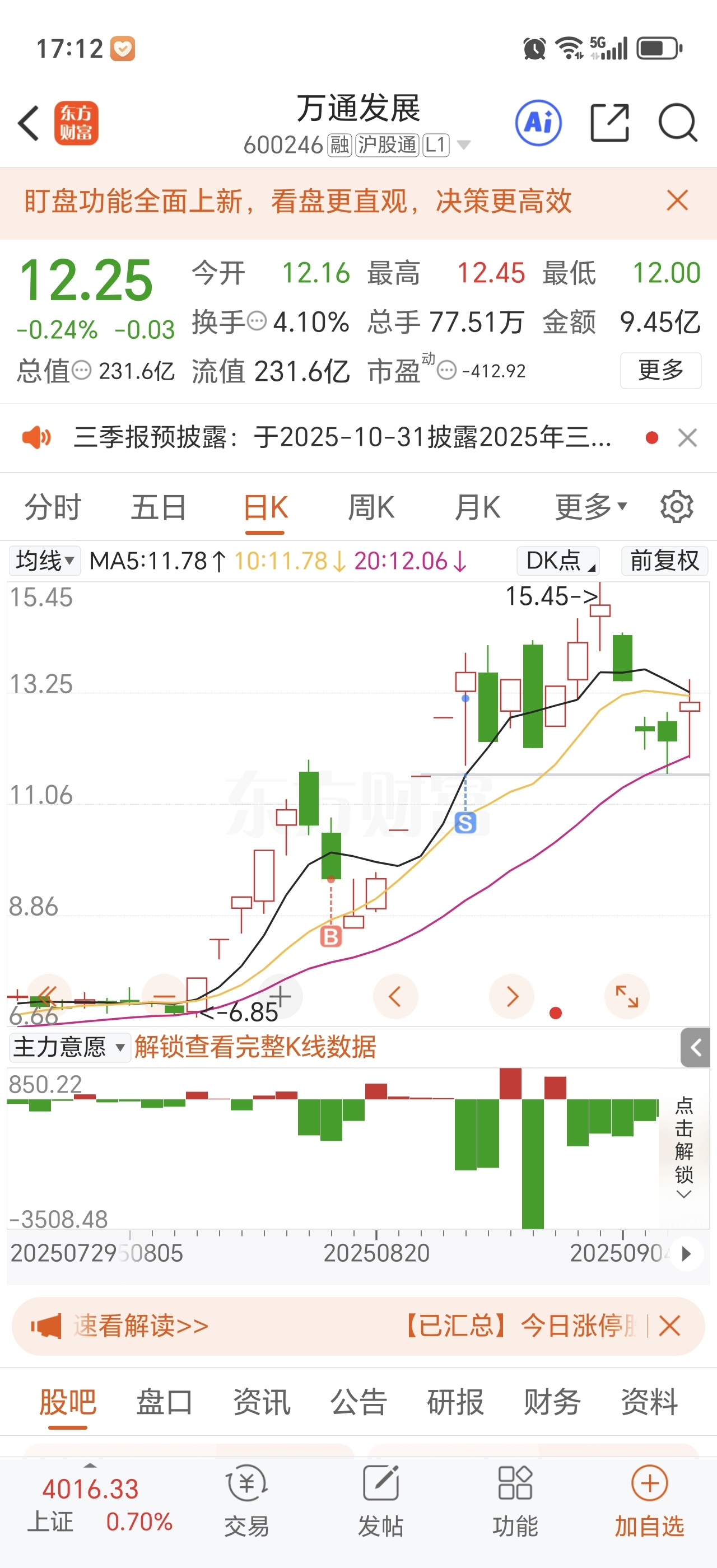Switch to the 五日 chart tab
The image size is (717, 1568).
(159, 507)
